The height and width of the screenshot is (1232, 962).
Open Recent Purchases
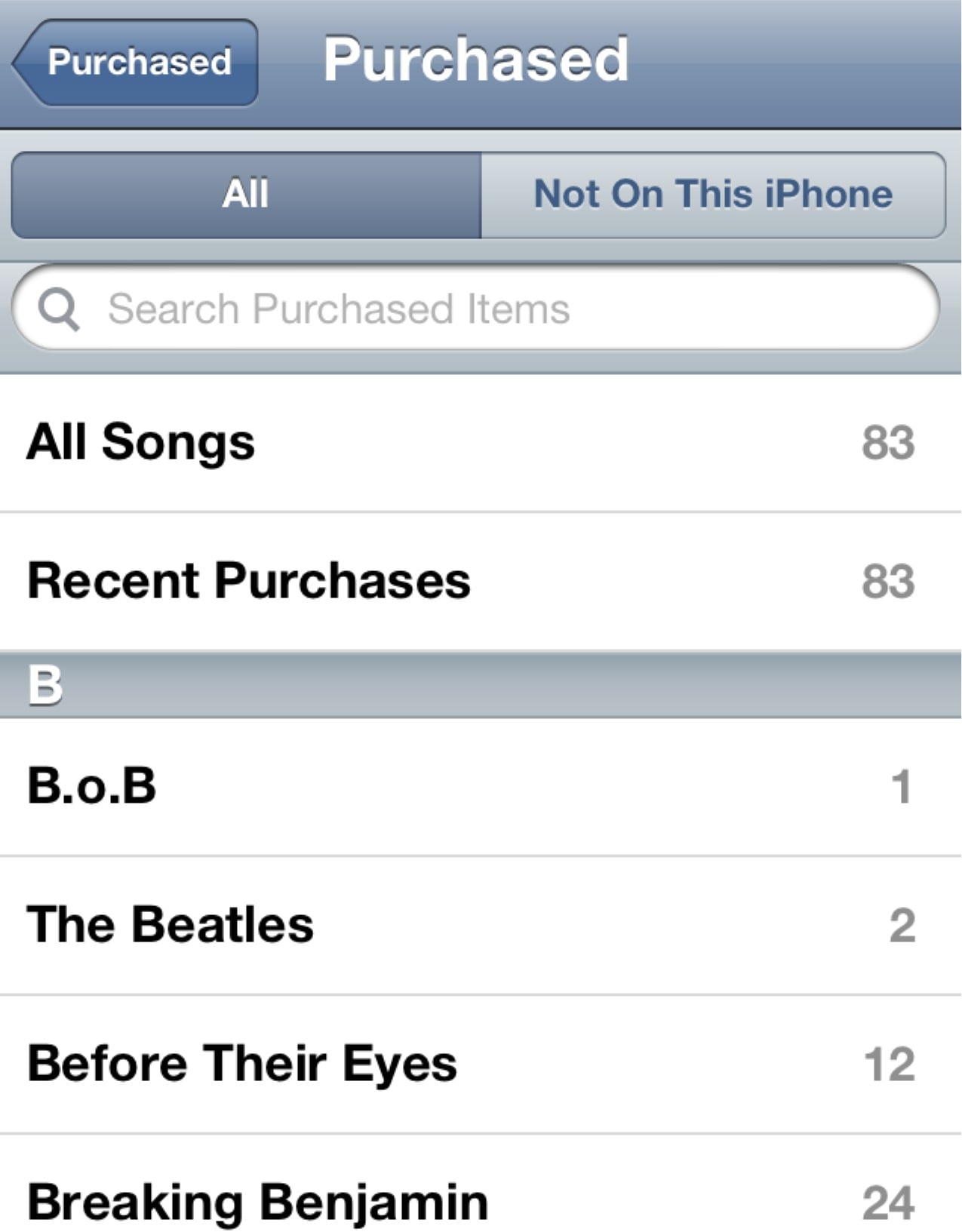click(481, 581)
